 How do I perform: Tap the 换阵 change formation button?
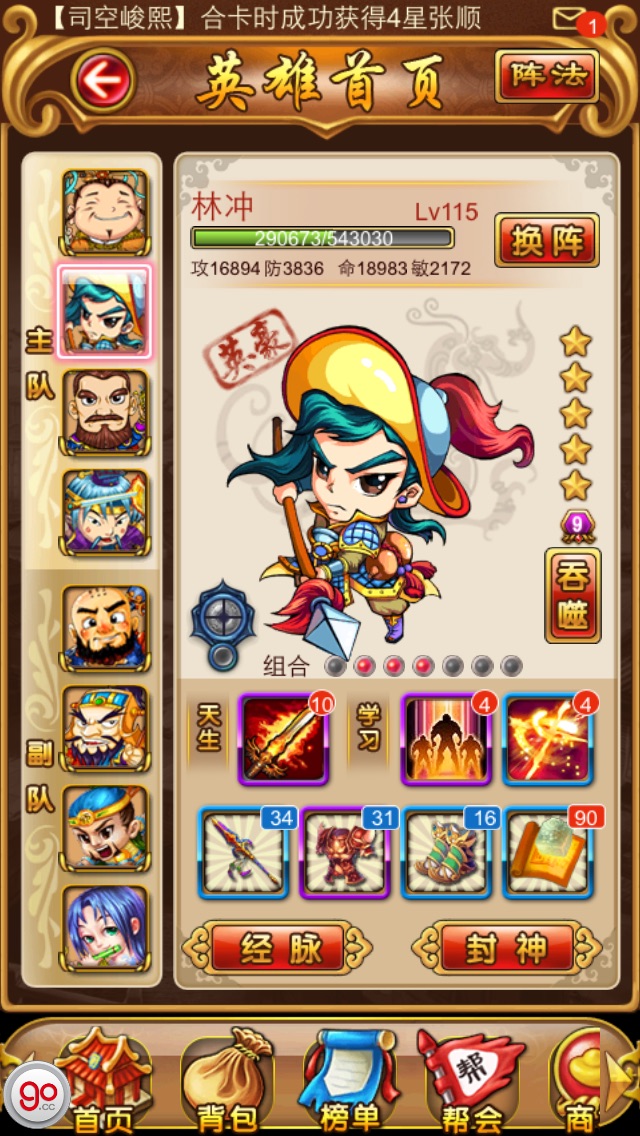[x=546, y=240]
